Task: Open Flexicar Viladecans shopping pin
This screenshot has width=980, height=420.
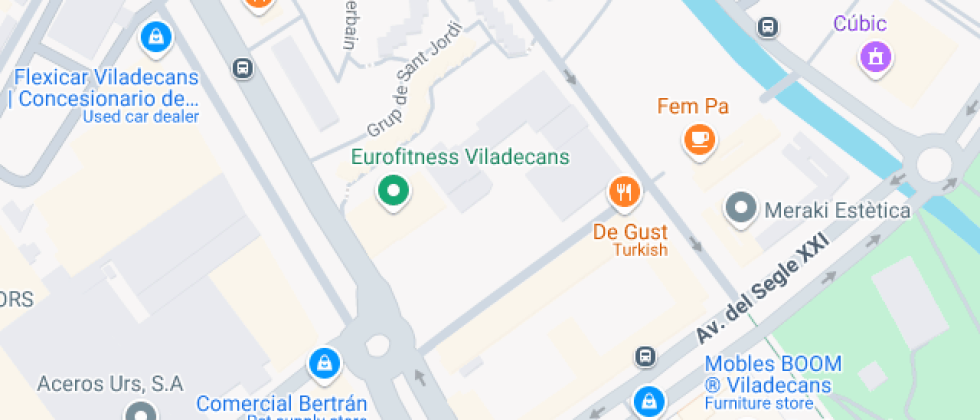Action: 156,38
